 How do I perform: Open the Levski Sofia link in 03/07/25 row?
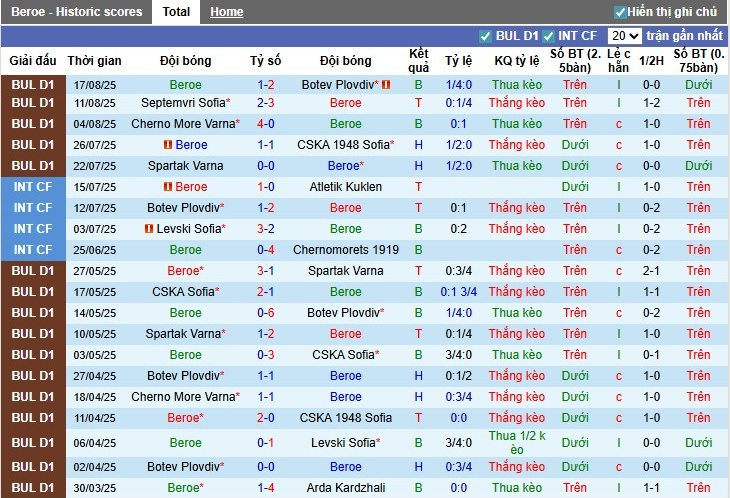pyautogui.click(x=188, y=229)
